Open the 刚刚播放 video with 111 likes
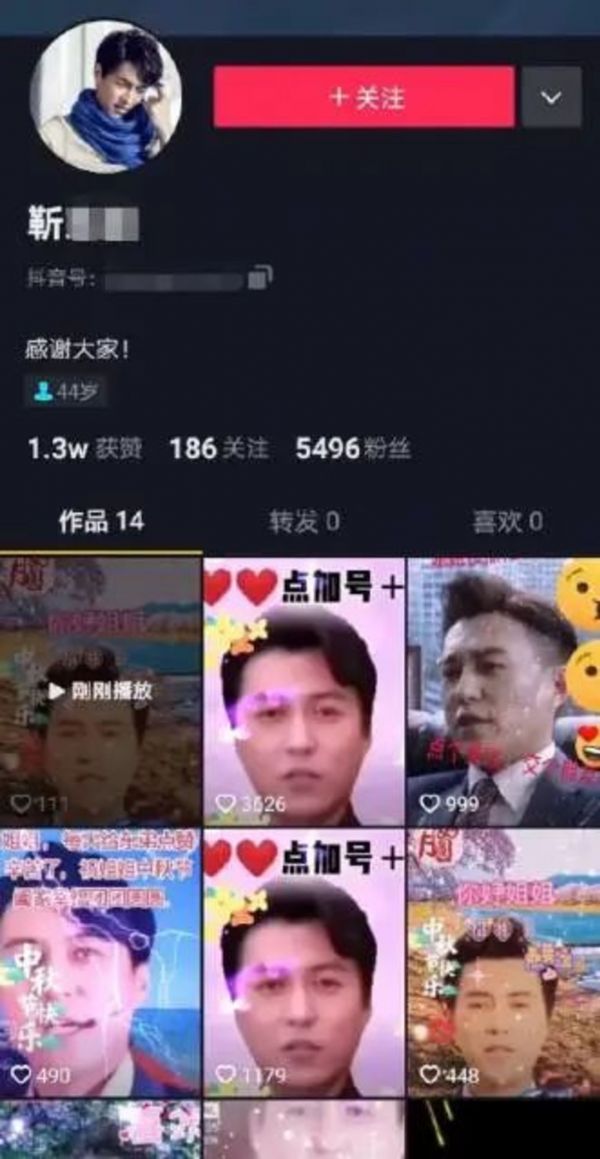 (x=100, y=690)
